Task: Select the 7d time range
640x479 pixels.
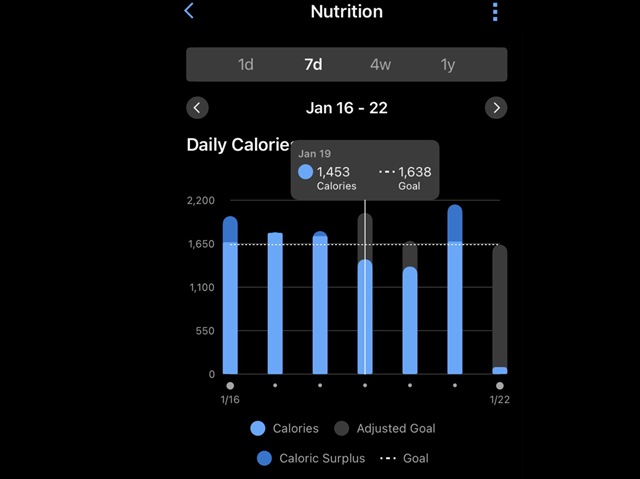Action: (313, 65)
